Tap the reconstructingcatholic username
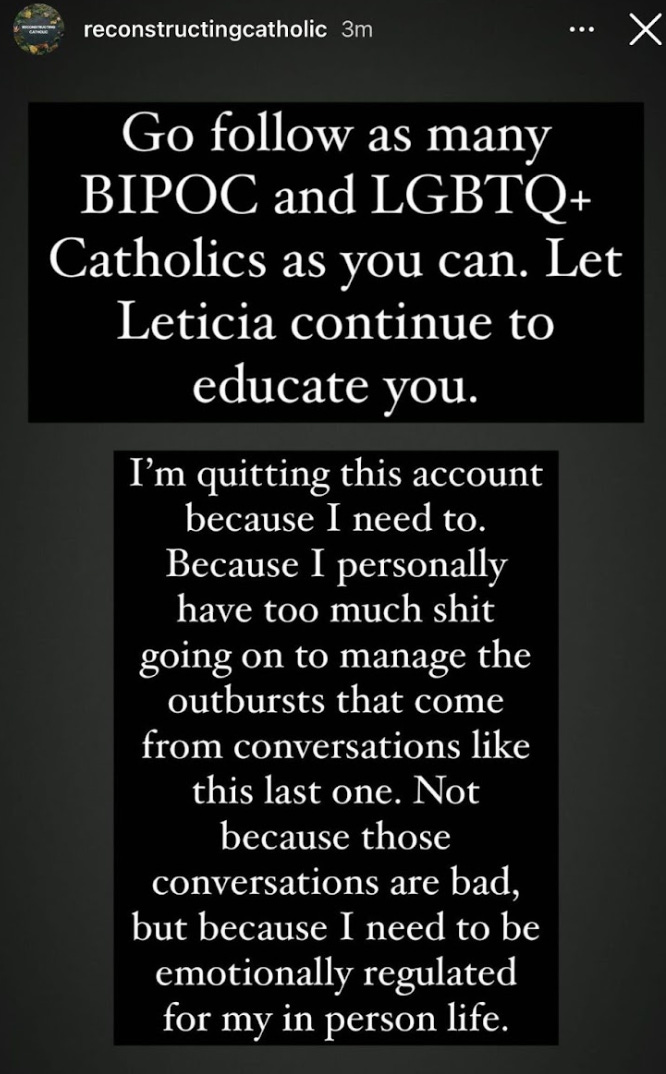The image size is (666, 1074). coord(204,30)
